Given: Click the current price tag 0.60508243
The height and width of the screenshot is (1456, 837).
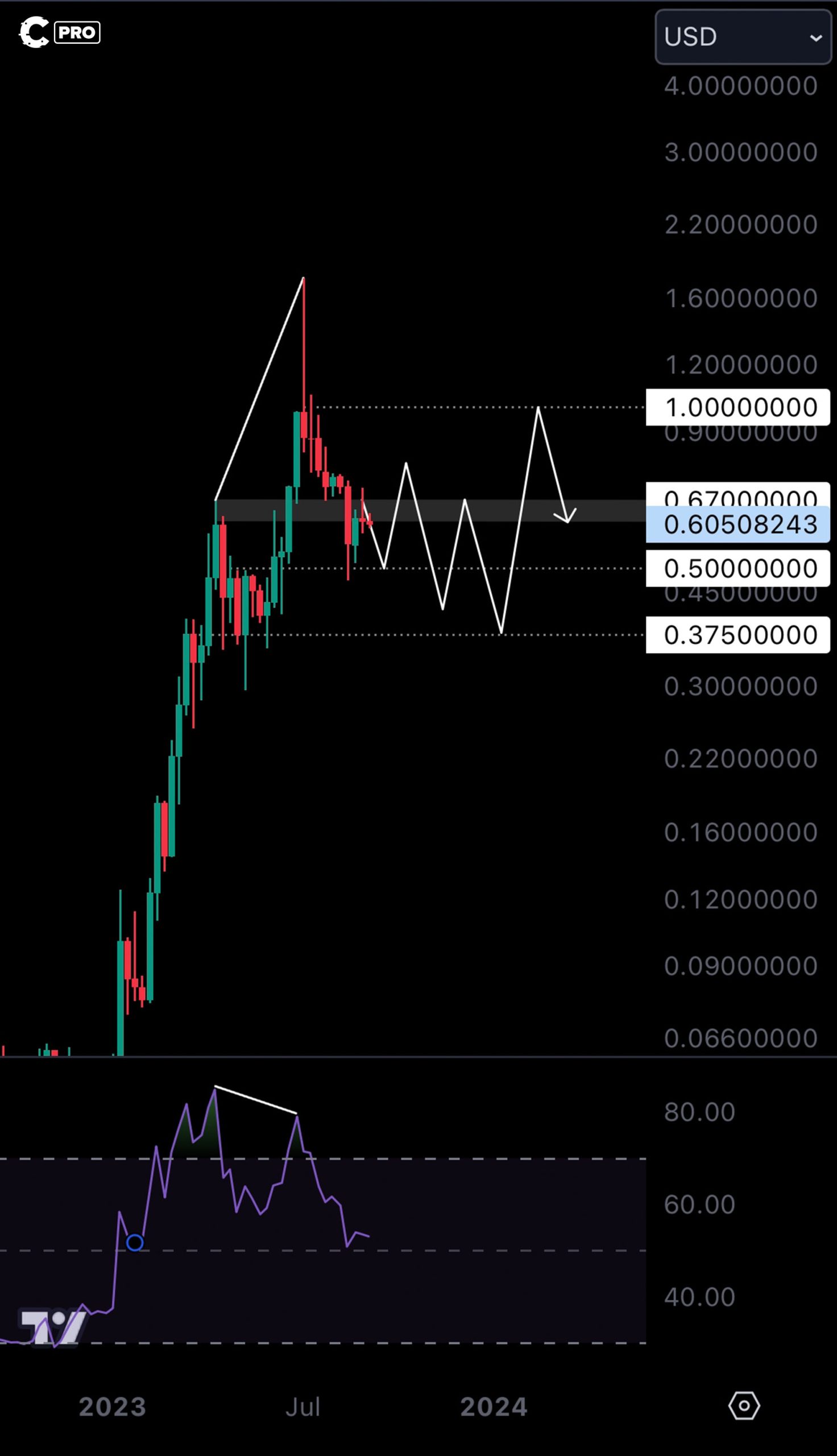Looking at the screenshot, I should (x=740, y=524).
